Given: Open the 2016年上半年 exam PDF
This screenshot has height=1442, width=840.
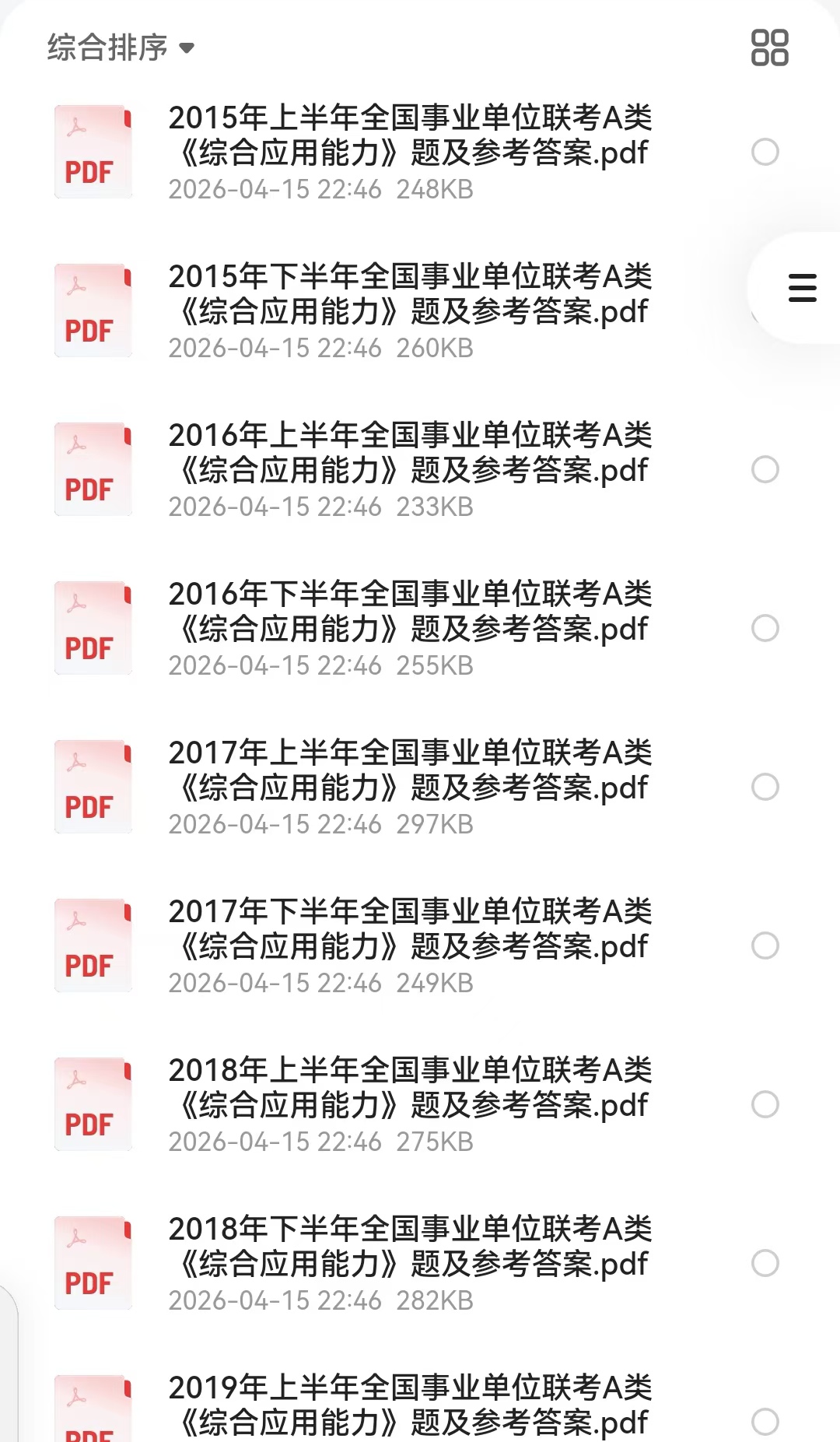Looking at the screenshot, I should coord(409,453).
